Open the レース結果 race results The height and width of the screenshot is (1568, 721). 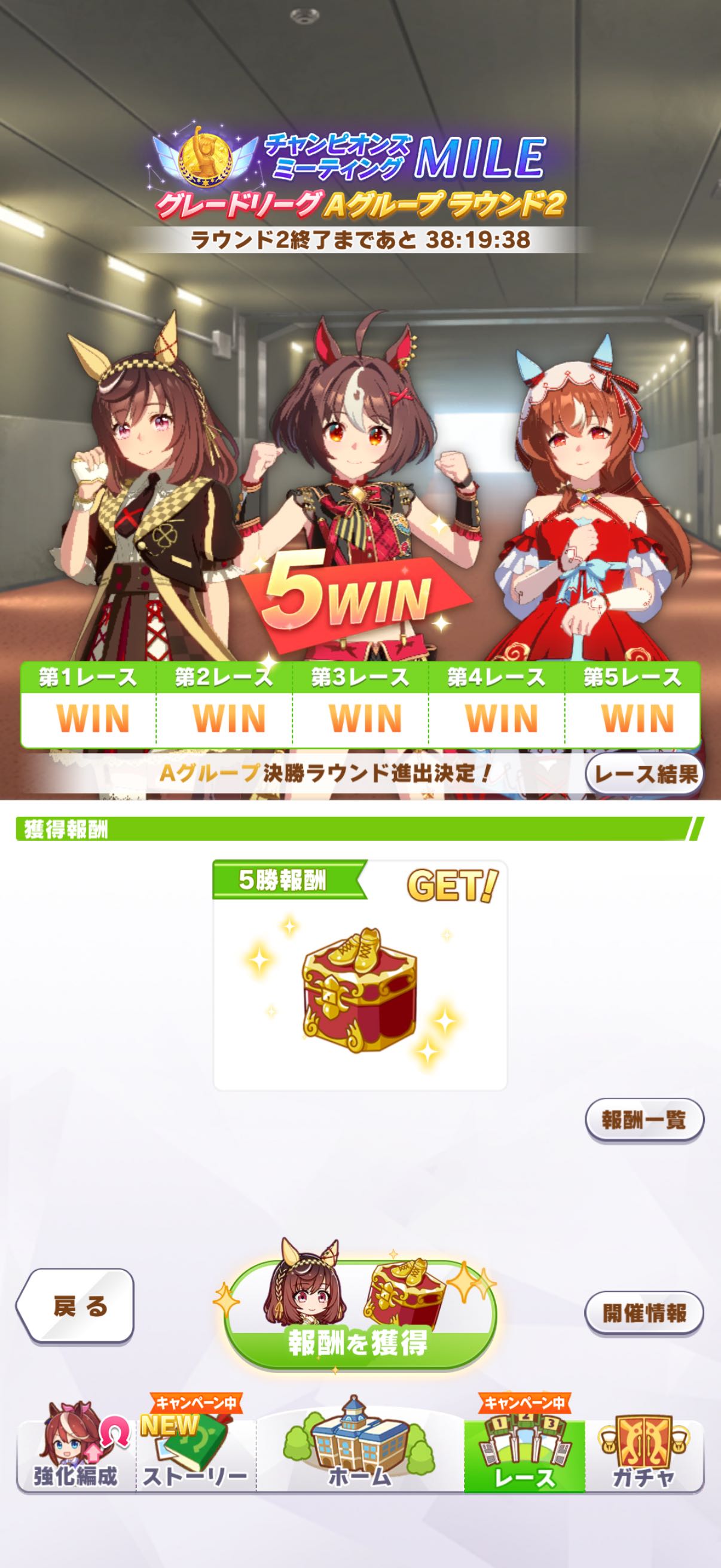coord(644,774)
